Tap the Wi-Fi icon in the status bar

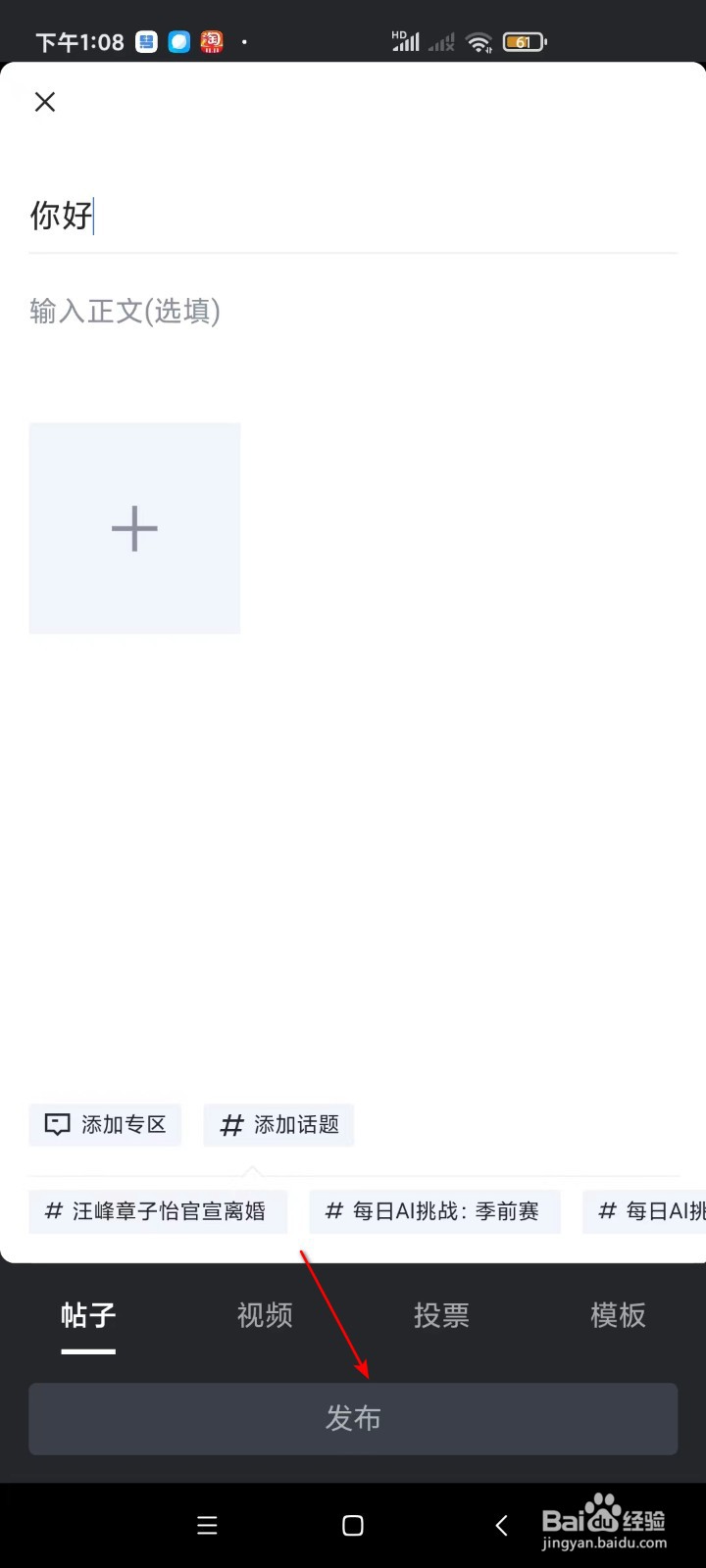tap(478, 41)
